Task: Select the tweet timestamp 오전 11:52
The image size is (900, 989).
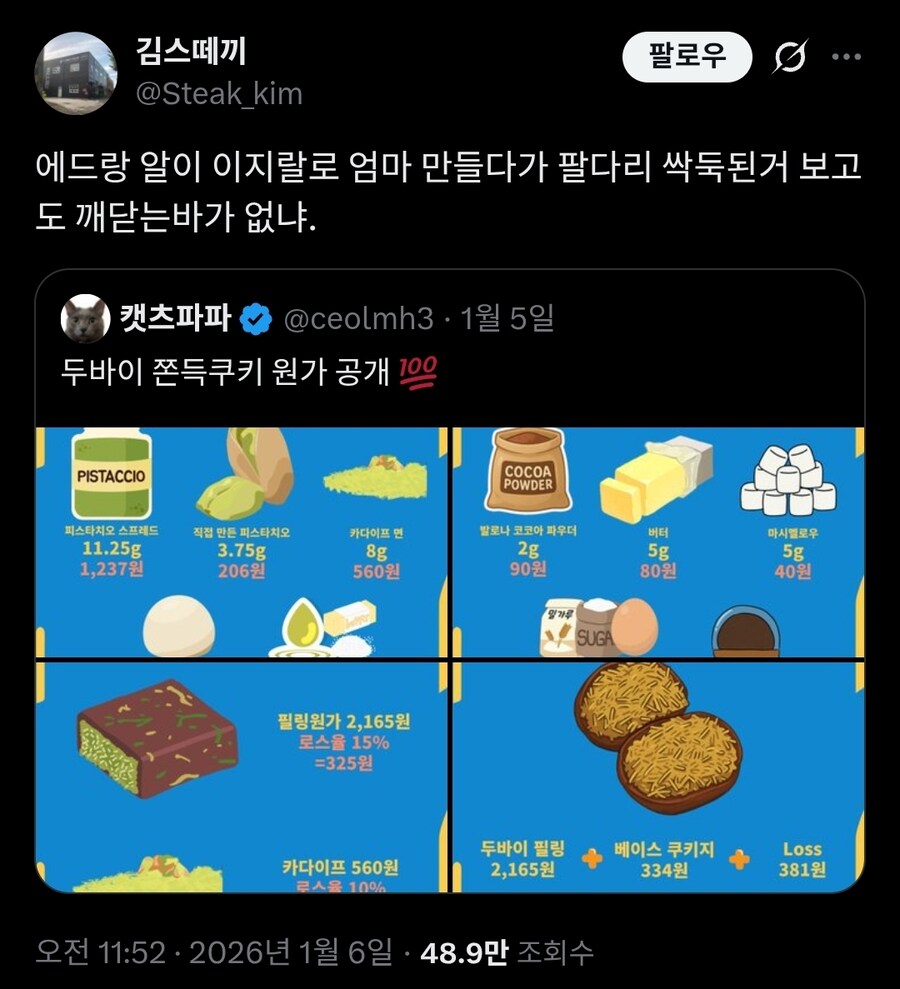Action: click(105, 952)
